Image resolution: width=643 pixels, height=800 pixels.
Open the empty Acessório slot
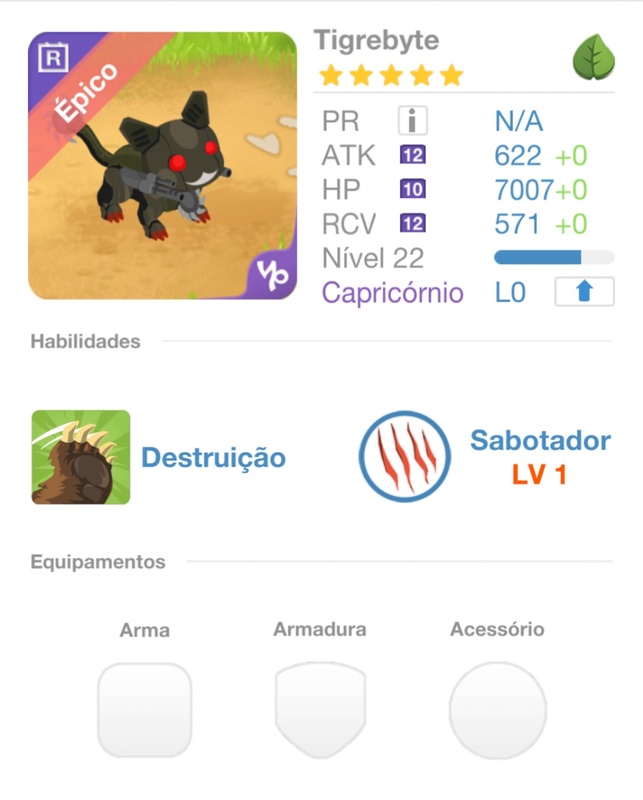click(497, 710)
